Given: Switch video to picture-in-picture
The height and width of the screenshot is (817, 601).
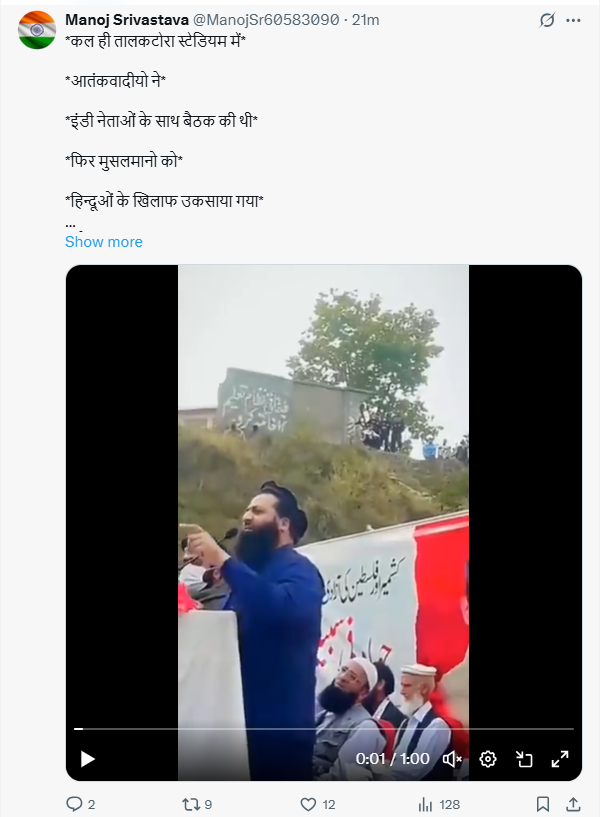Looking at the screenshot, I should point(524,759).
